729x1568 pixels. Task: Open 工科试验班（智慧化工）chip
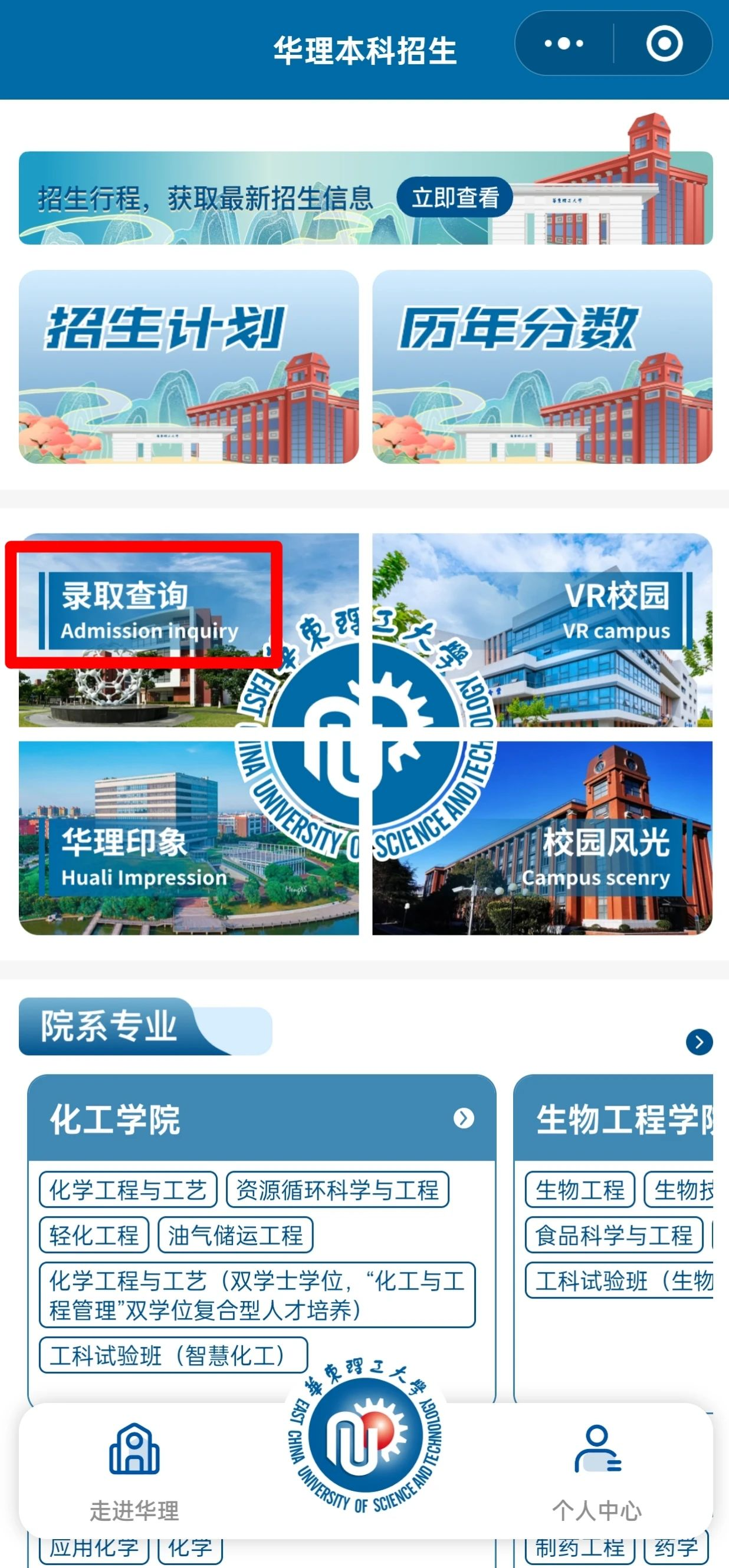pos(173,1356)
